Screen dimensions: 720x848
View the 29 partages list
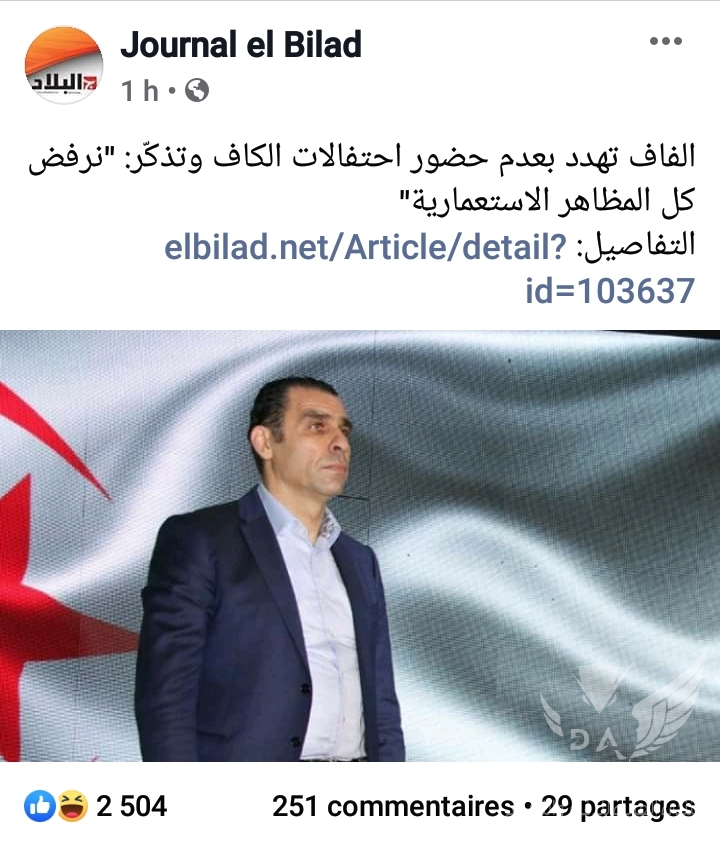tap(618, 806)
